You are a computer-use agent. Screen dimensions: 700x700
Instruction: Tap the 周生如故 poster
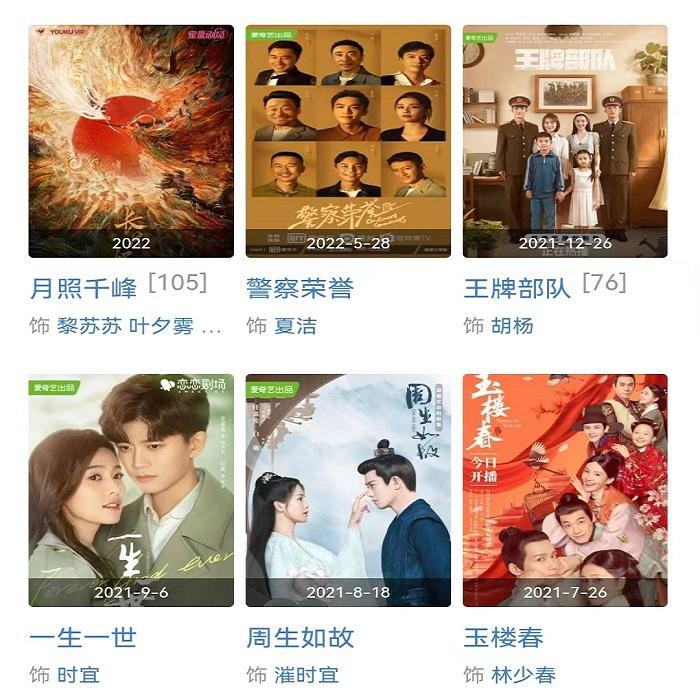coord(348,490)
